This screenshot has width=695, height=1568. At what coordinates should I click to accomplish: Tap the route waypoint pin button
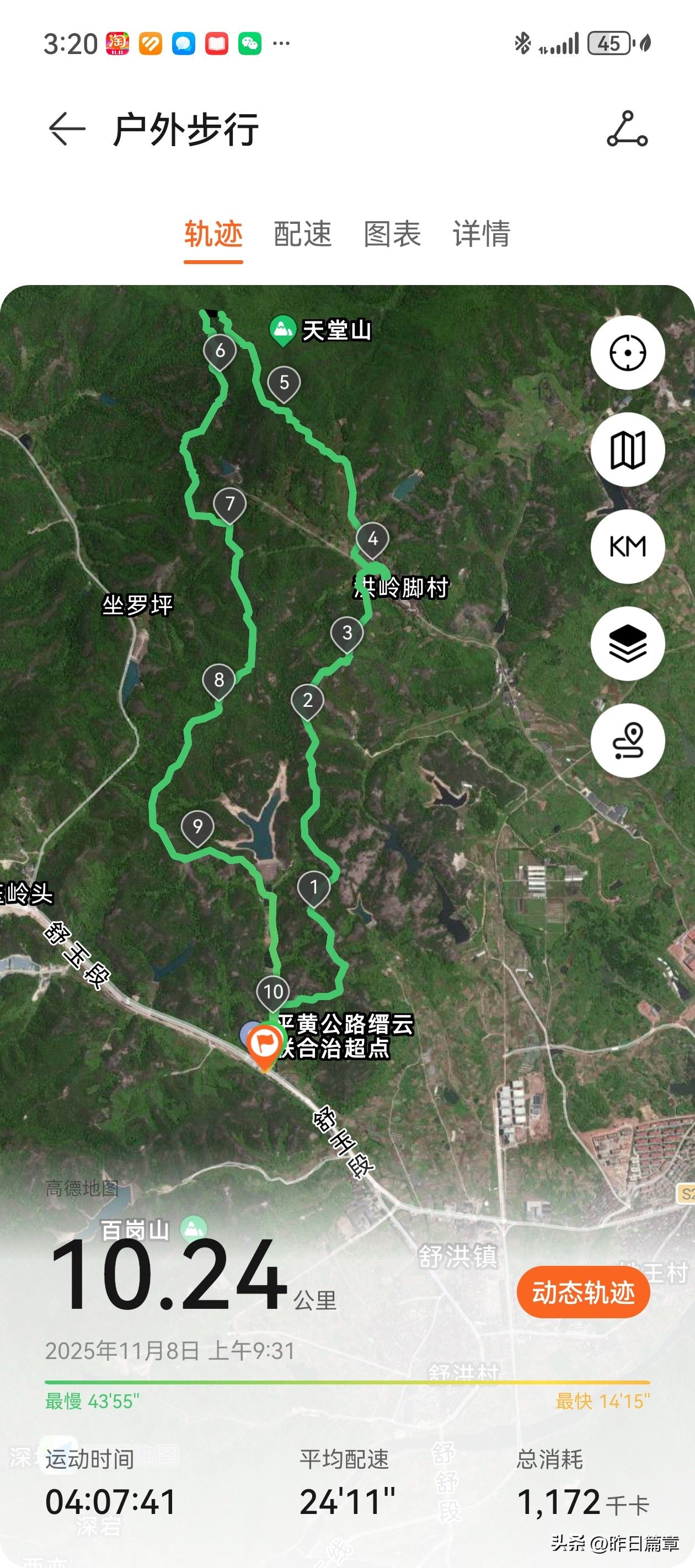(x=627, y=740)
